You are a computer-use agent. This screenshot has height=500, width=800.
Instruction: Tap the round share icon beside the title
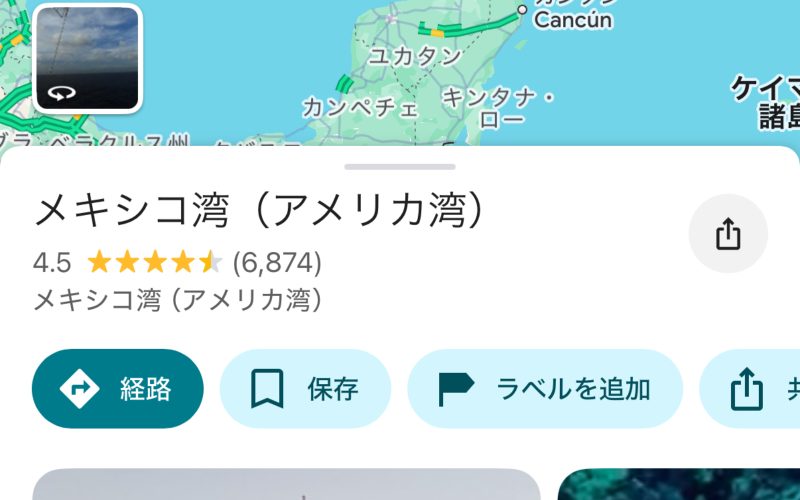[728, 234]
